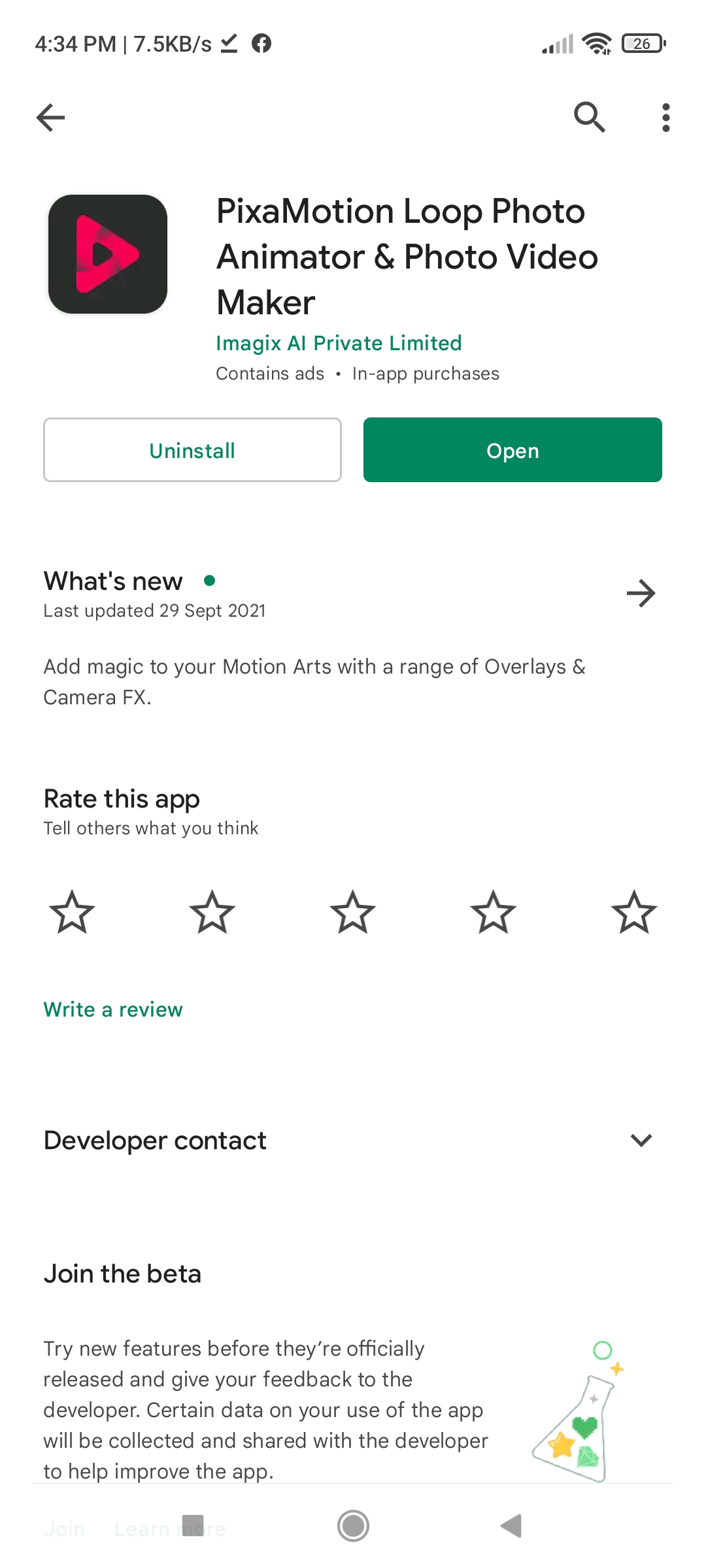
Task: Open the PixaMotion app
Action: [513, 450]
